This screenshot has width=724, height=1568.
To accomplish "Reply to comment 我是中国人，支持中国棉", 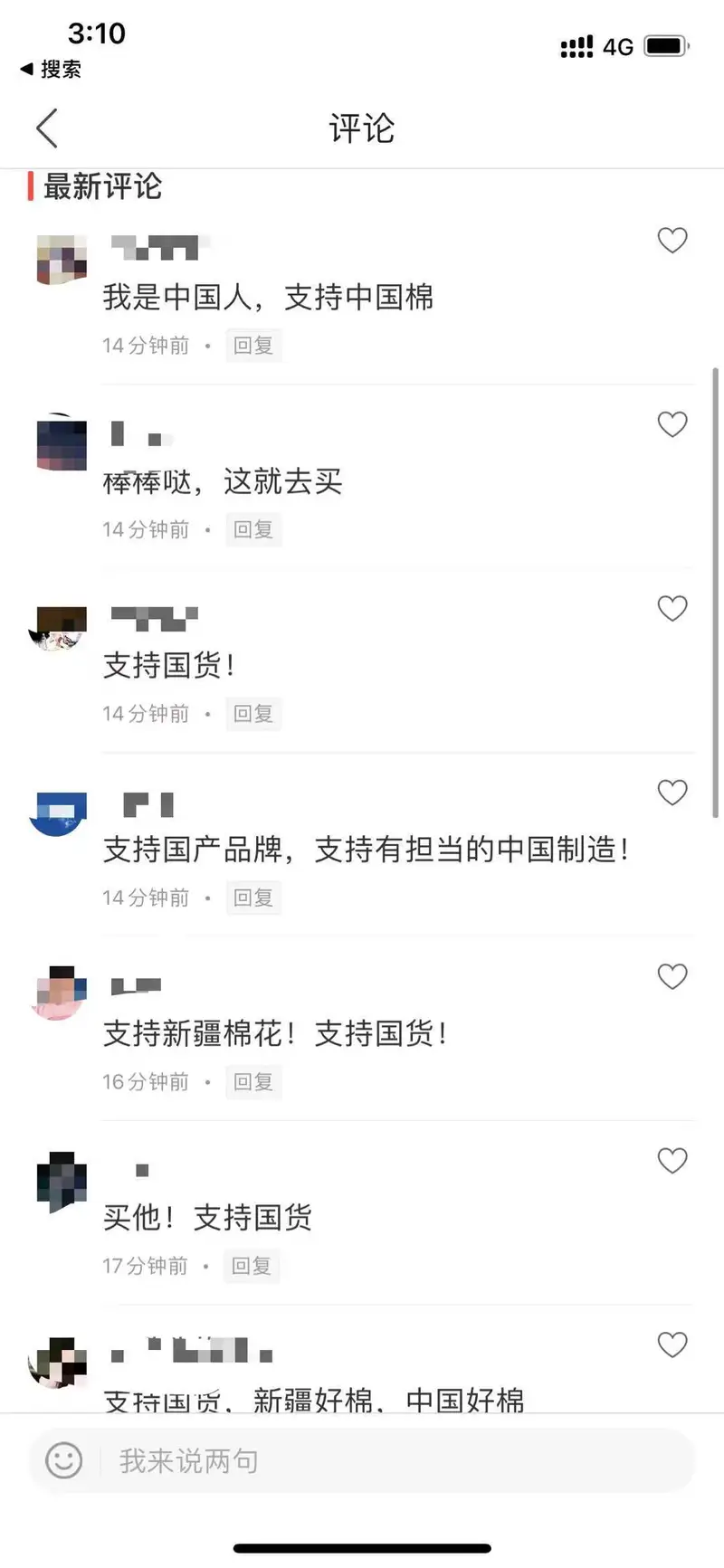I will pos(253,346).
